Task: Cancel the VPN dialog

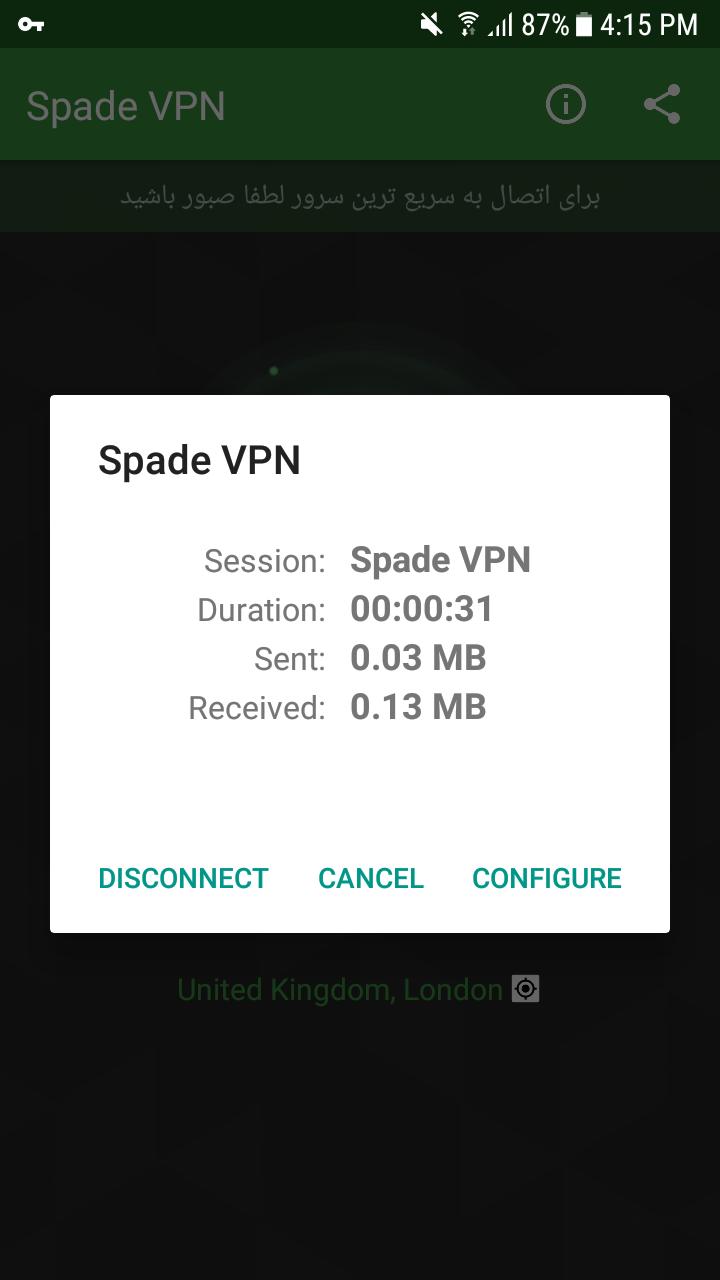Action: [x=371, y=878]
